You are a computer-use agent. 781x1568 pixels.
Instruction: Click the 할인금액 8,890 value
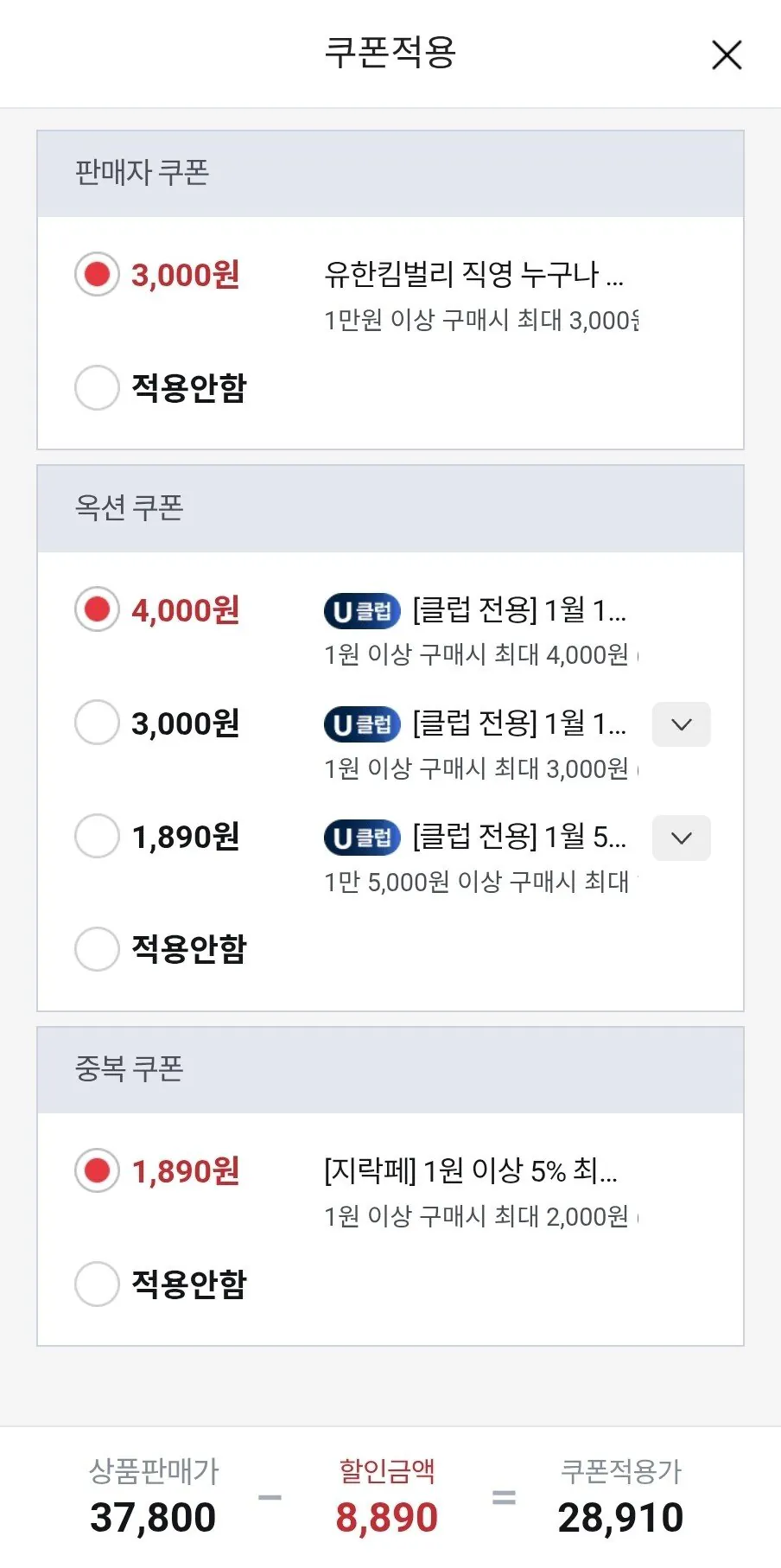tap(386, 1517)
